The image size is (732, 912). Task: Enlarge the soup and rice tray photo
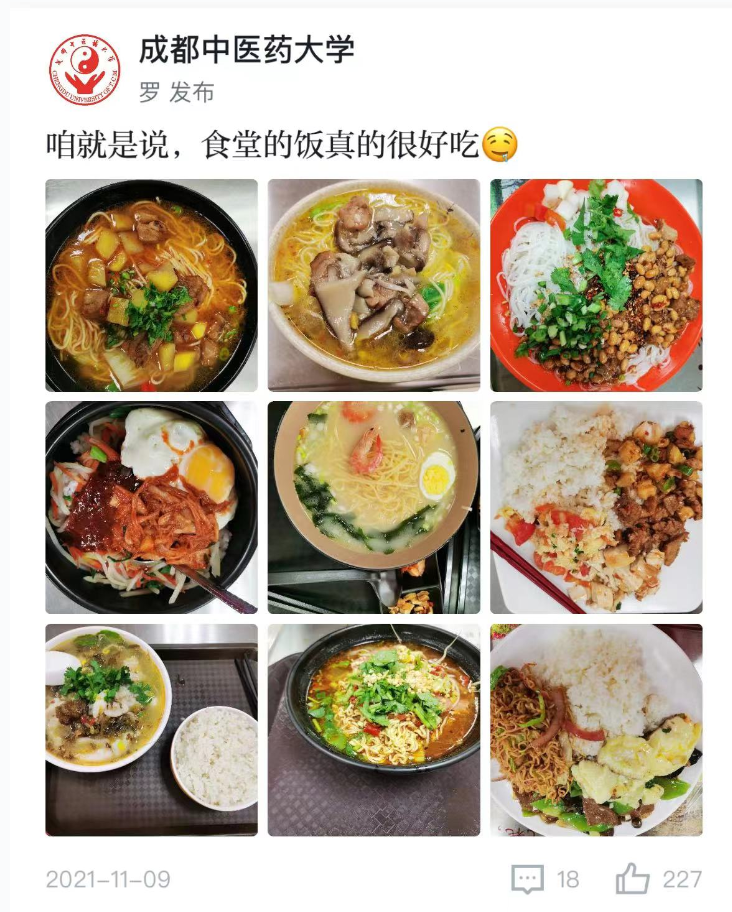tap(151, 729)
